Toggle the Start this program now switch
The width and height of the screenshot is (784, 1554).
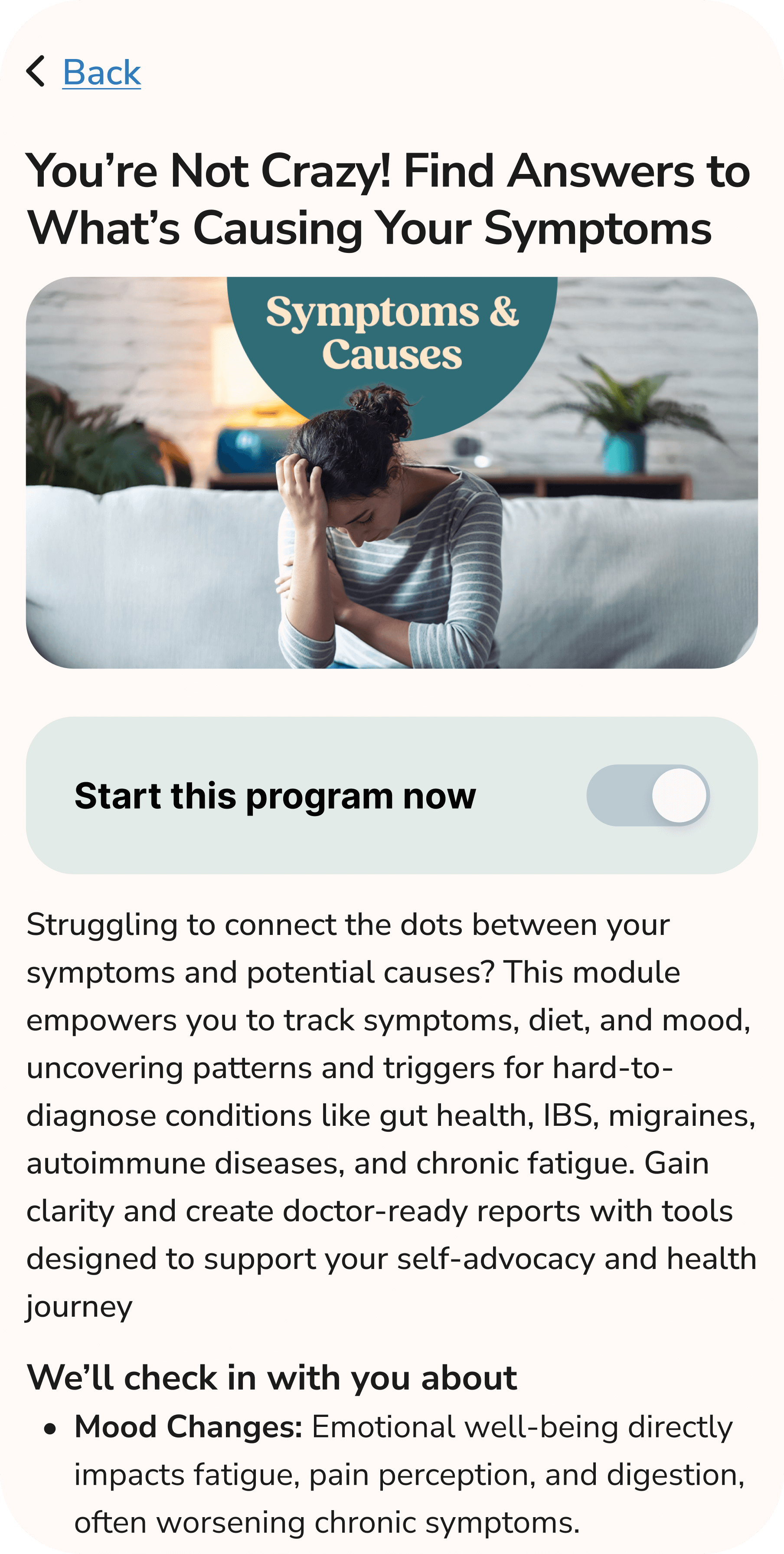tap(648, 795)
